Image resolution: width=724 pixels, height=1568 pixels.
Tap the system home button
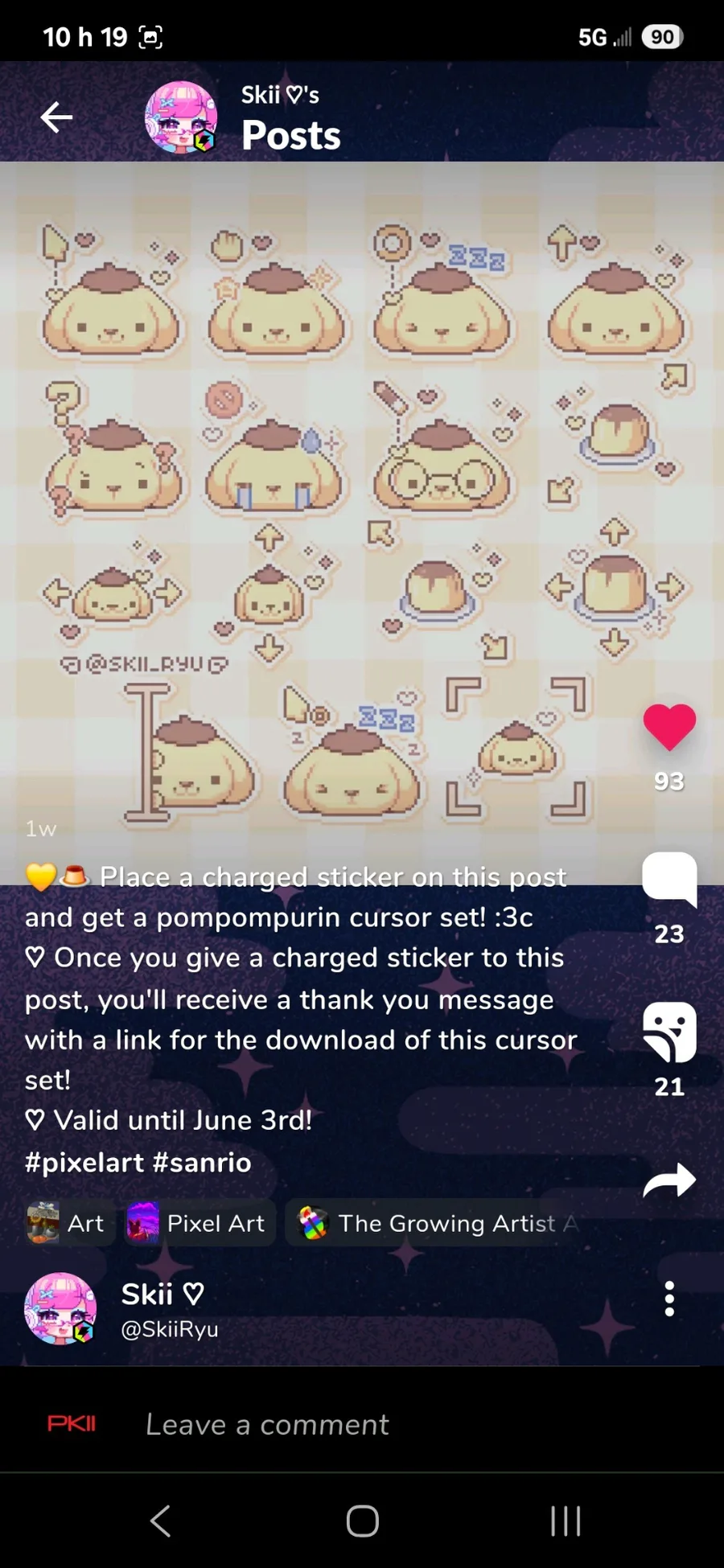362,1521
